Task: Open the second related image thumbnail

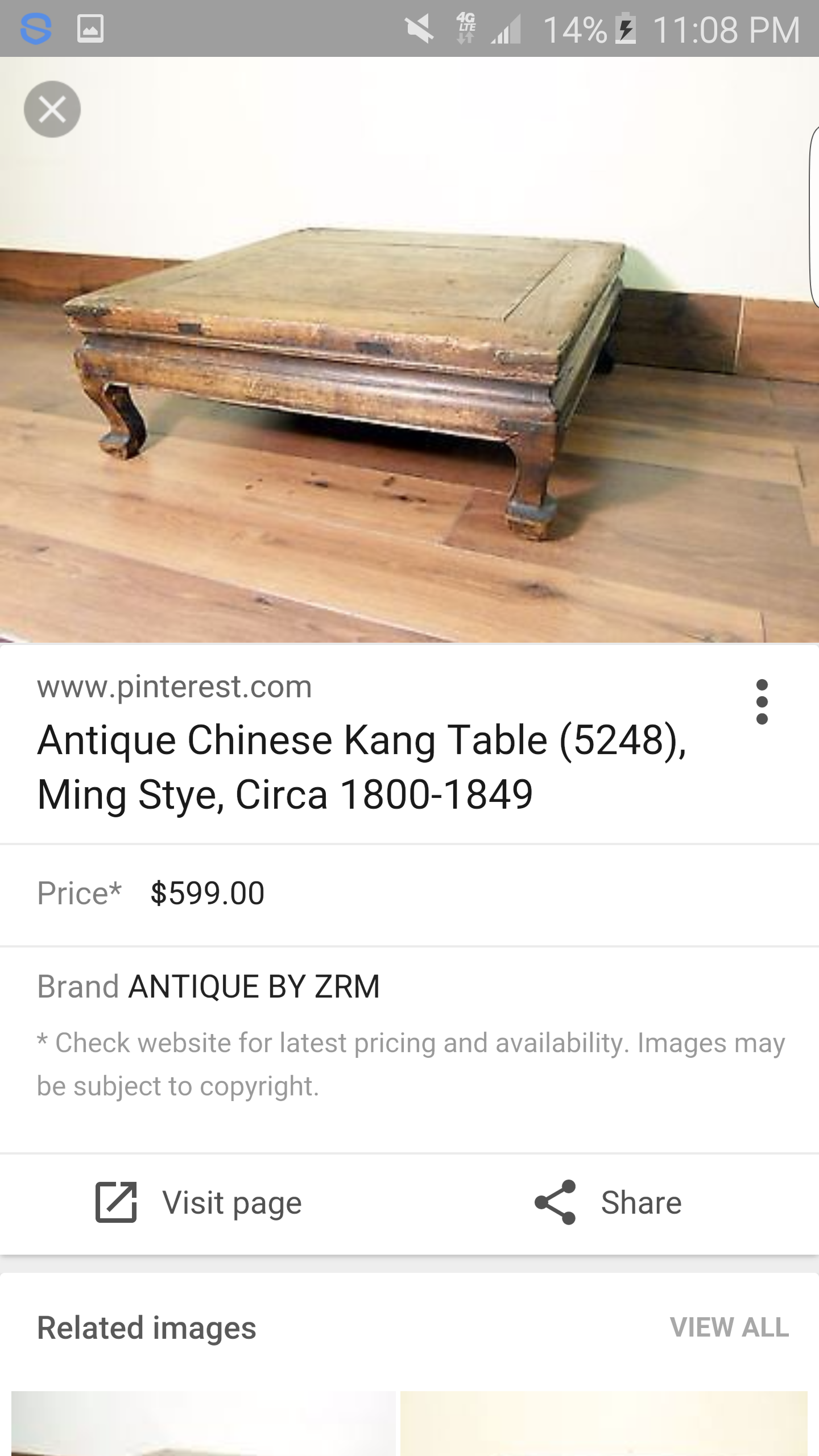Action: 604,1423
